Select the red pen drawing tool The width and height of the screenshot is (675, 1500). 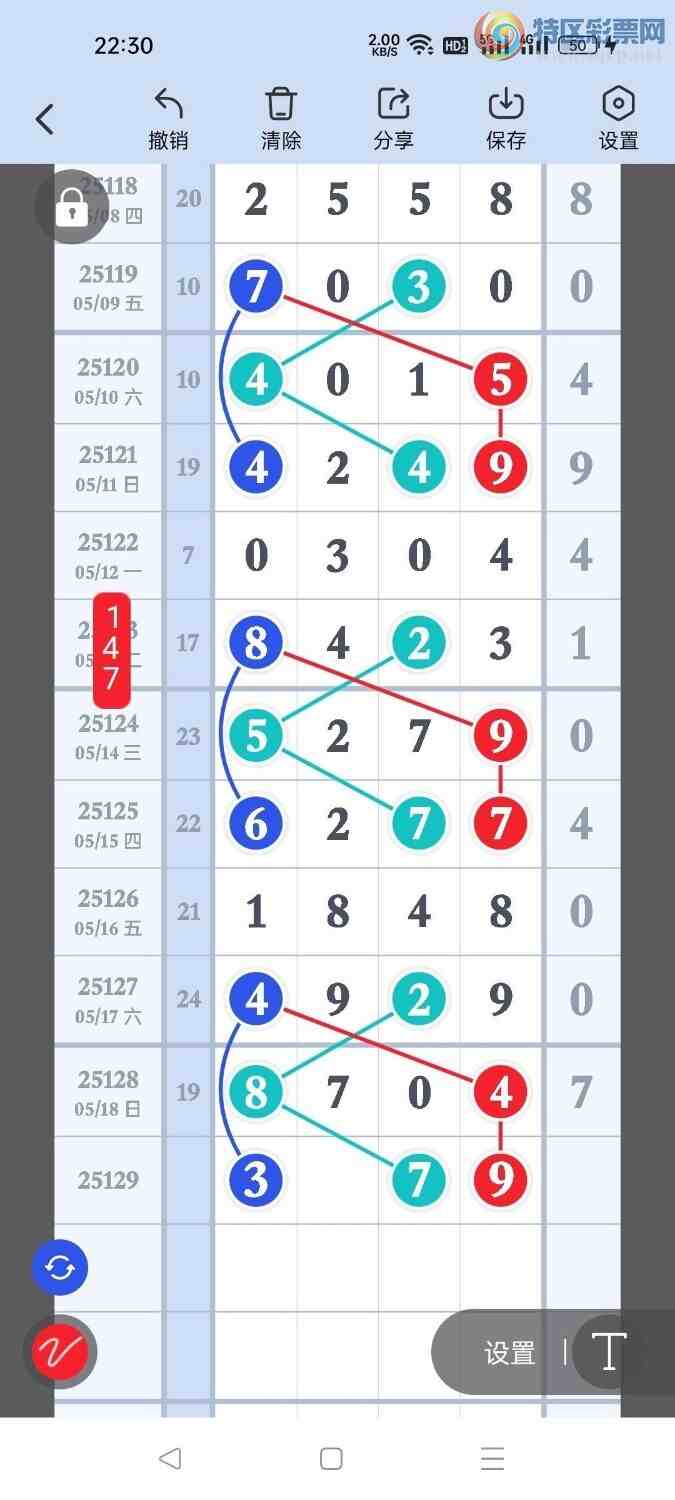pyautogui.click(x=60, y=1352)
